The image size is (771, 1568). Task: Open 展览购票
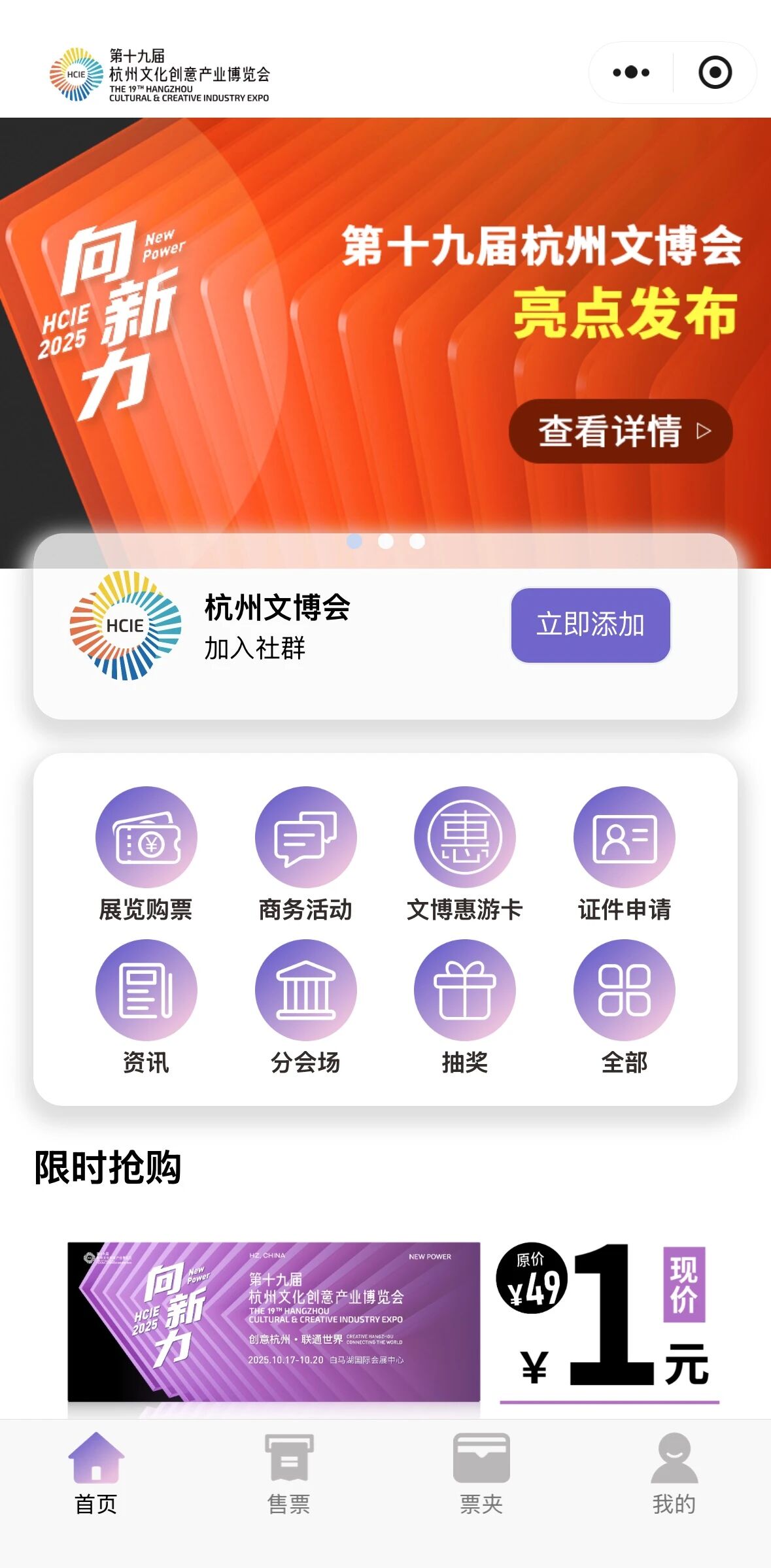click(x=146, y=854)
